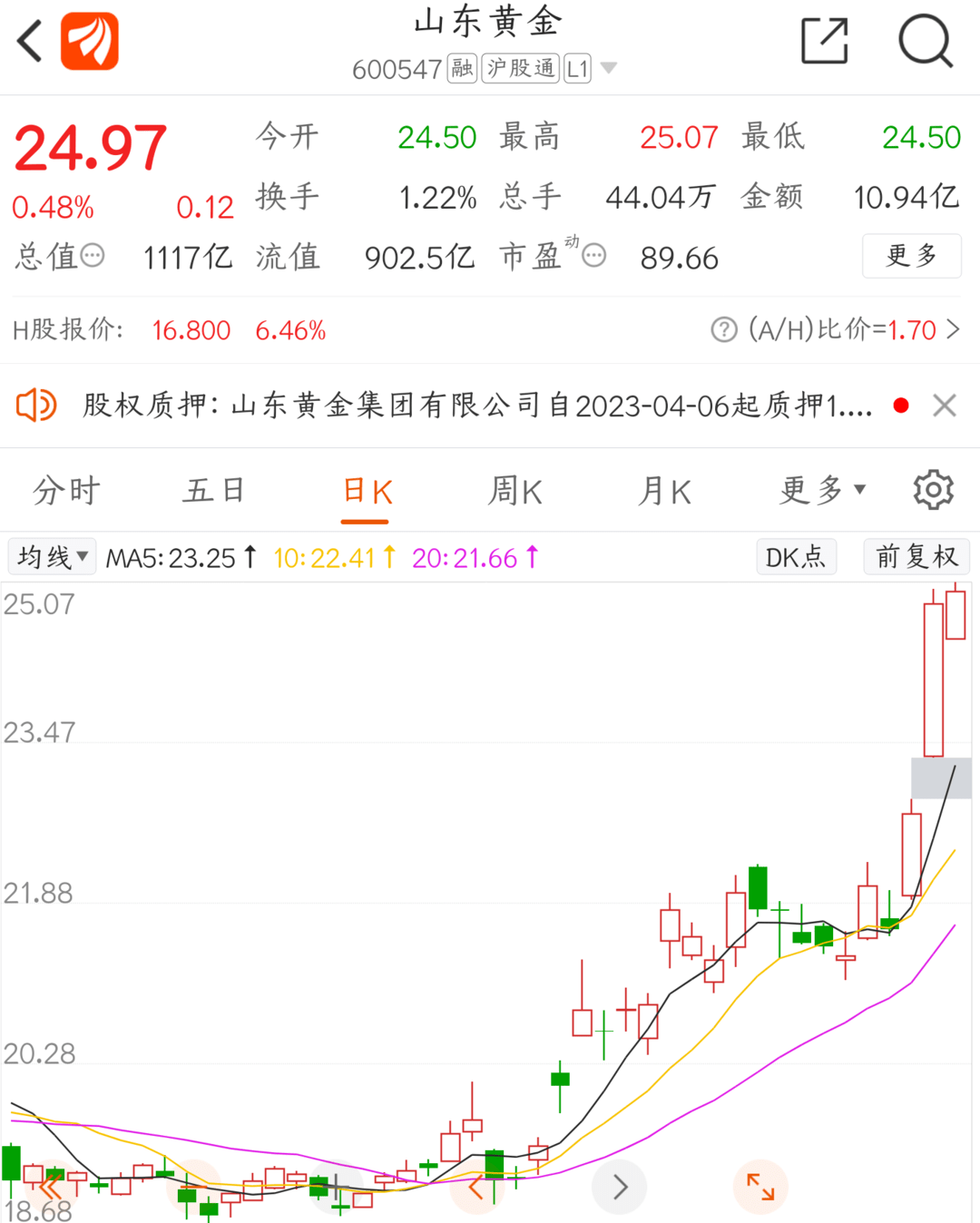The image size is (980, 1223).
Task: Navigate back with the top-left arrow
Action: click(29, 41)
